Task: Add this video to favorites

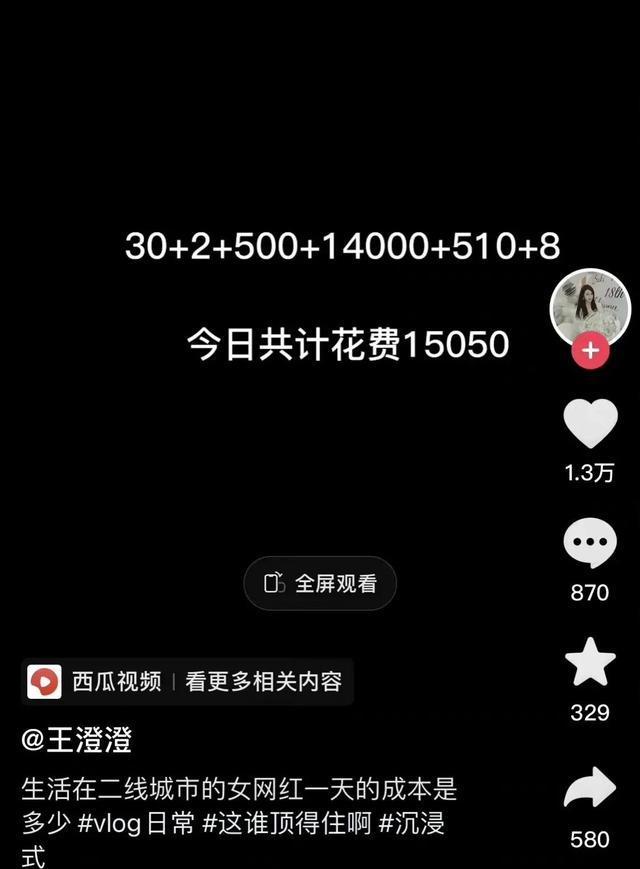Action: pyautogui.click(x=590, y=663)
